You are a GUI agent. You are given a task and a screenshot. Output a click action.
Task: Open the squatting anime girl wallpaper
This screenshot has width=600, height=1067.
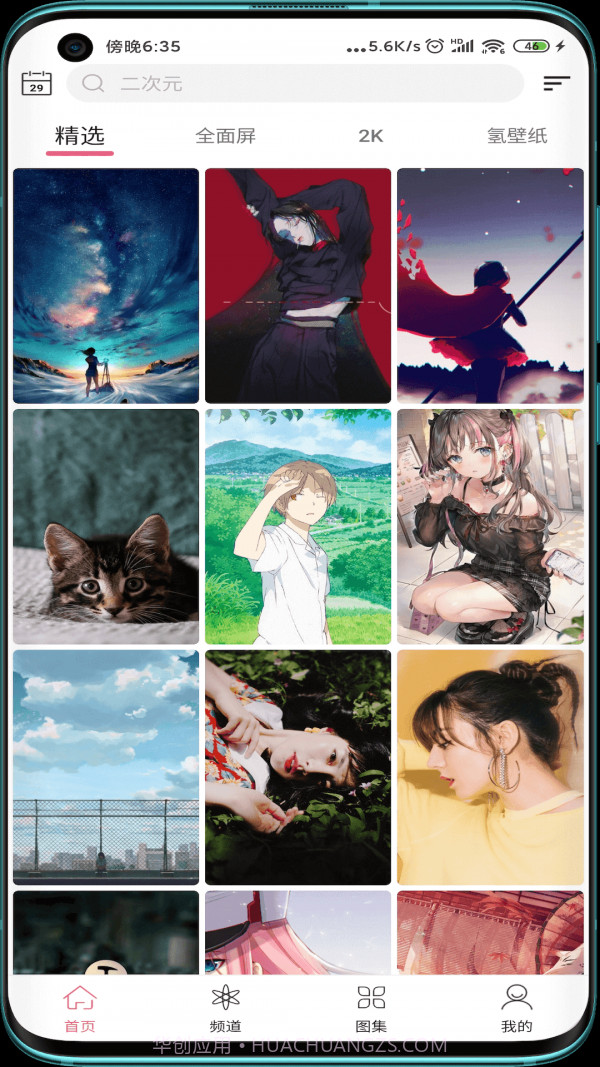pos(490,526)
